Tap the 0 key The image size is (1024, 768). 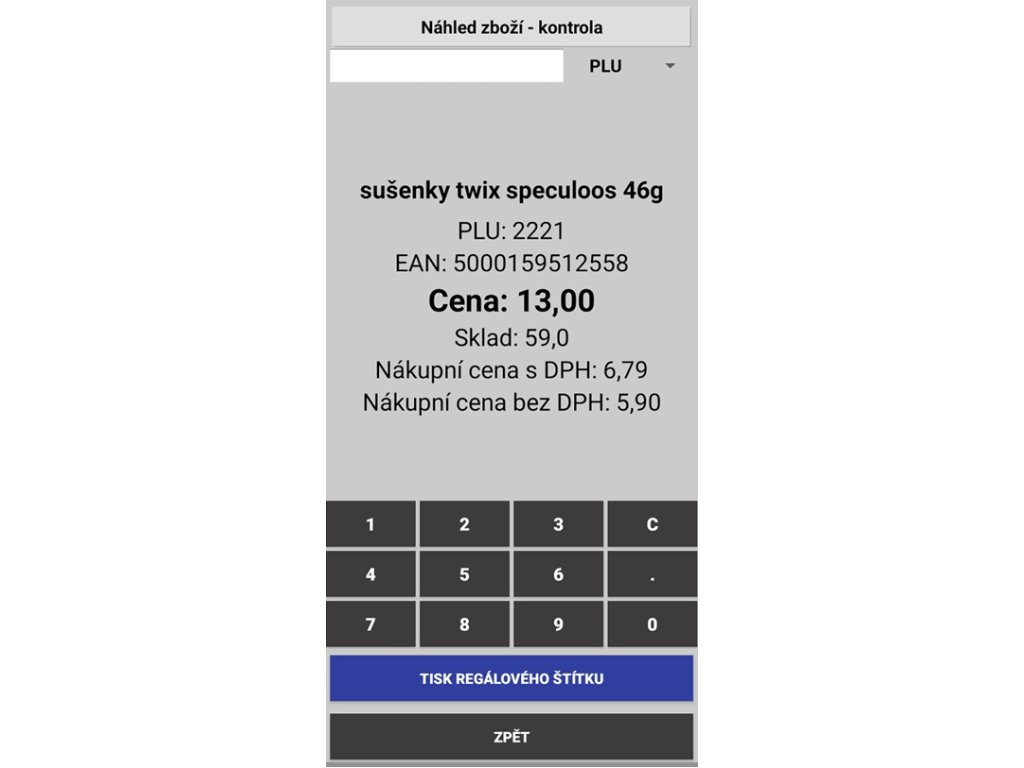652,624
